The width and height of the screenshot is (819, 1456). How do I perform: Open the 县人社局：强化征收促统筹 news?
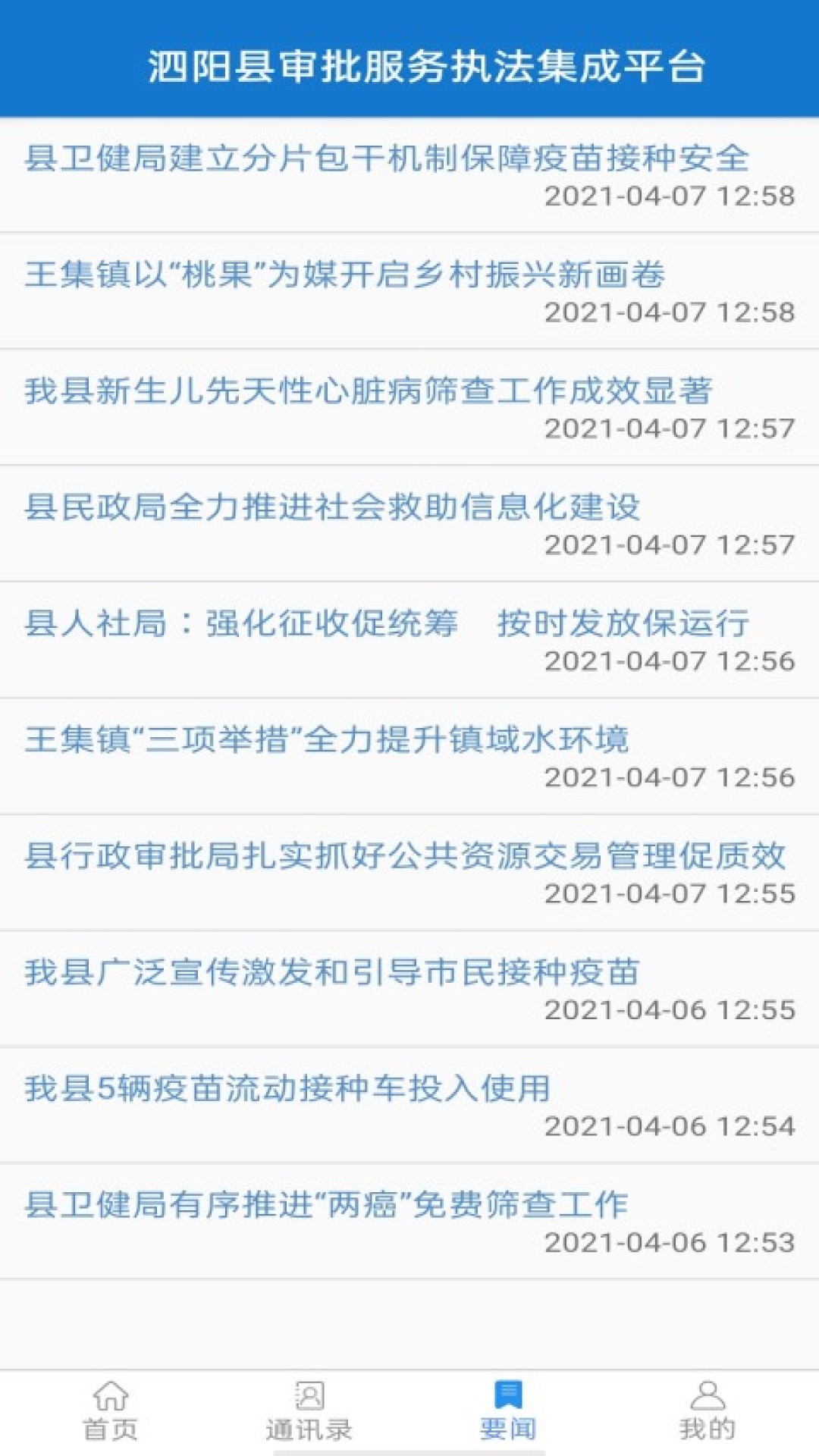click(x=387, y=623)
